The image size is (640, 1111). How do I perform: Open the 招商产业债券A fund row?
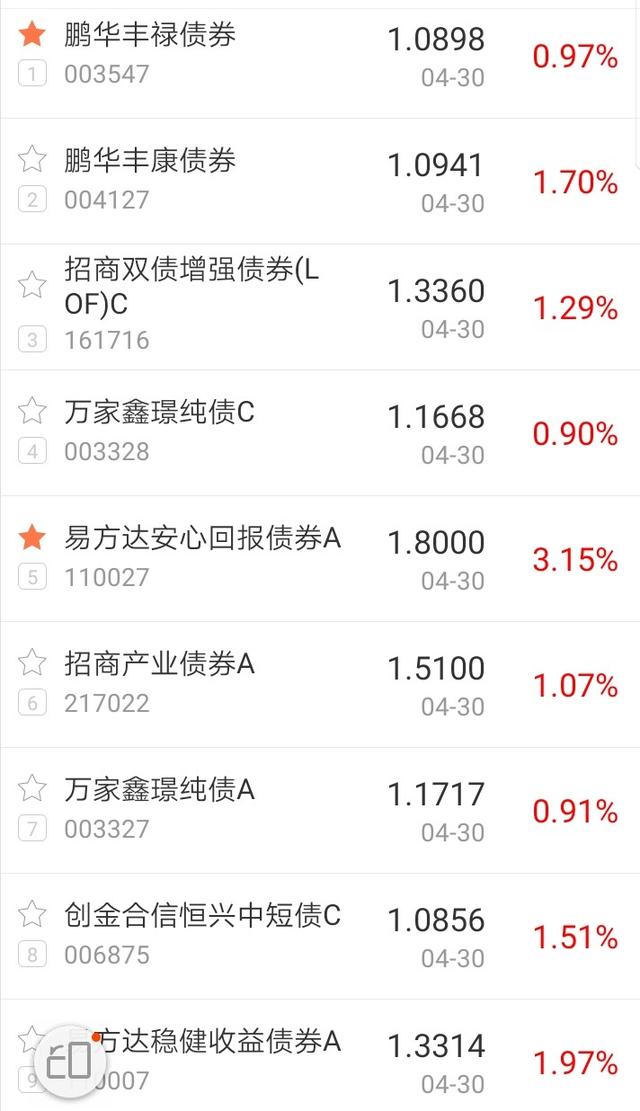[320, 684]
